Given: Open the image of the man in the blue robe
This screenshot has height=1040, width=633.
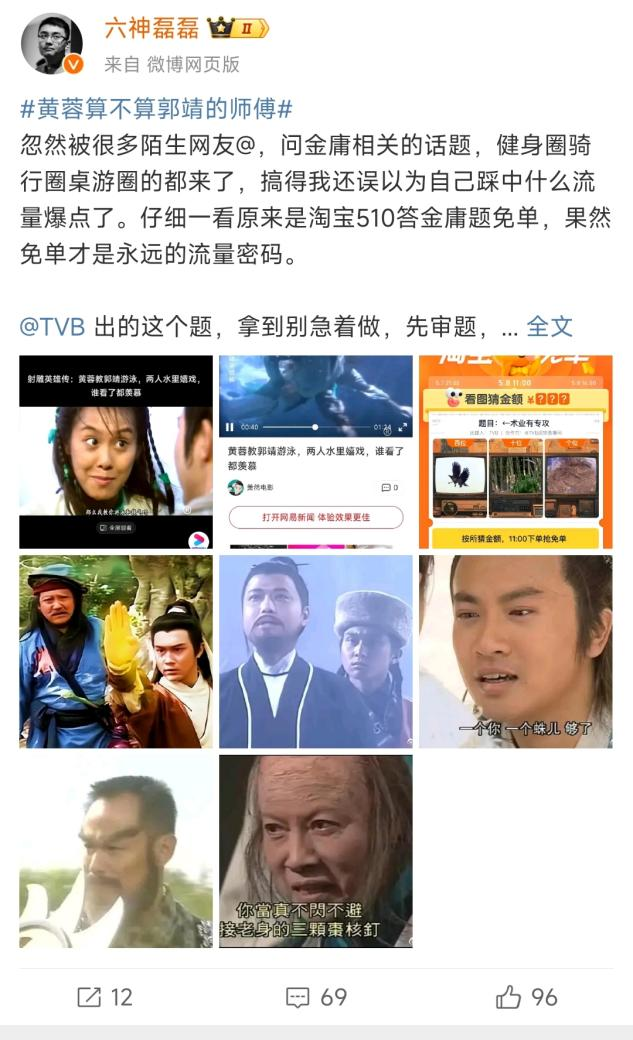Looking at the screenshot, I should [316, 652].
